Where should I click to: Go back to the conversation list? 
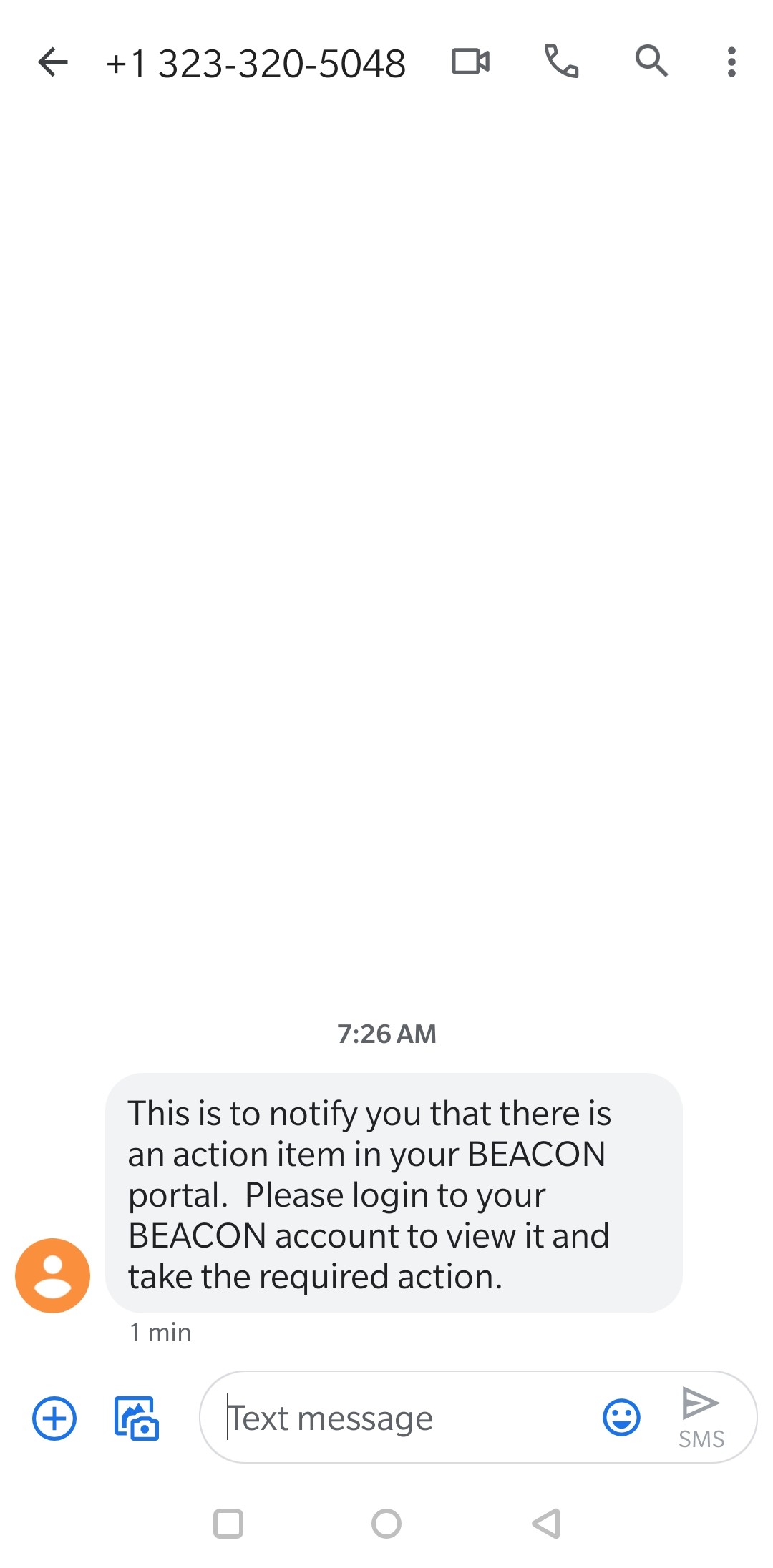pos(53,62)
